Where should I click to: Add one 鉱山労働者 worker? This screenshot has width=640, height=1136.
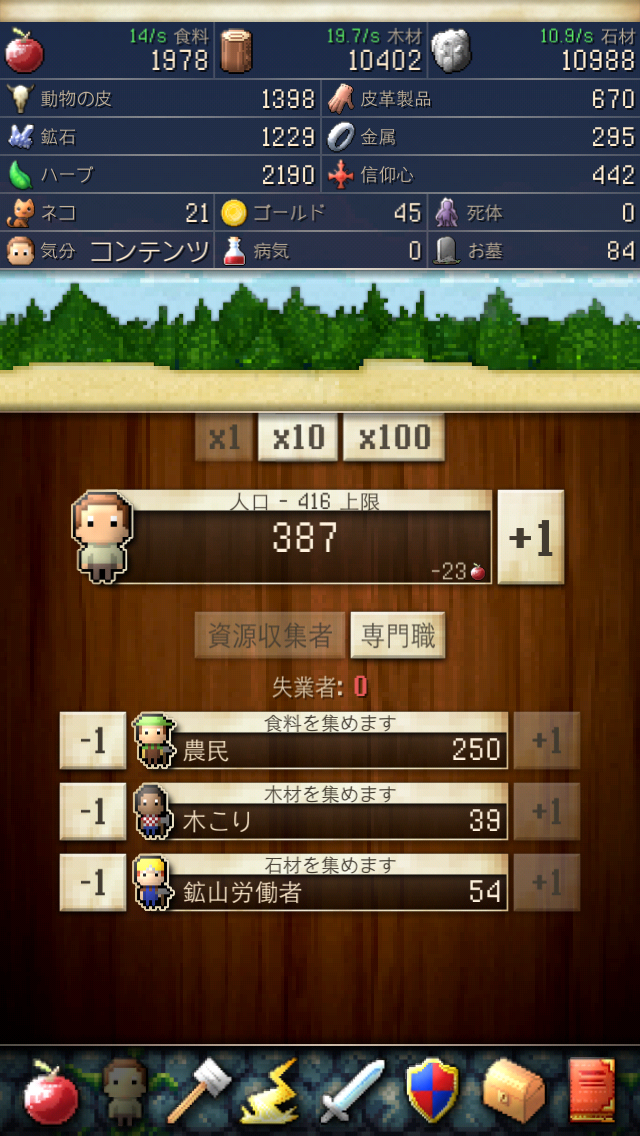pyautogui.click(x=546, y=883)
